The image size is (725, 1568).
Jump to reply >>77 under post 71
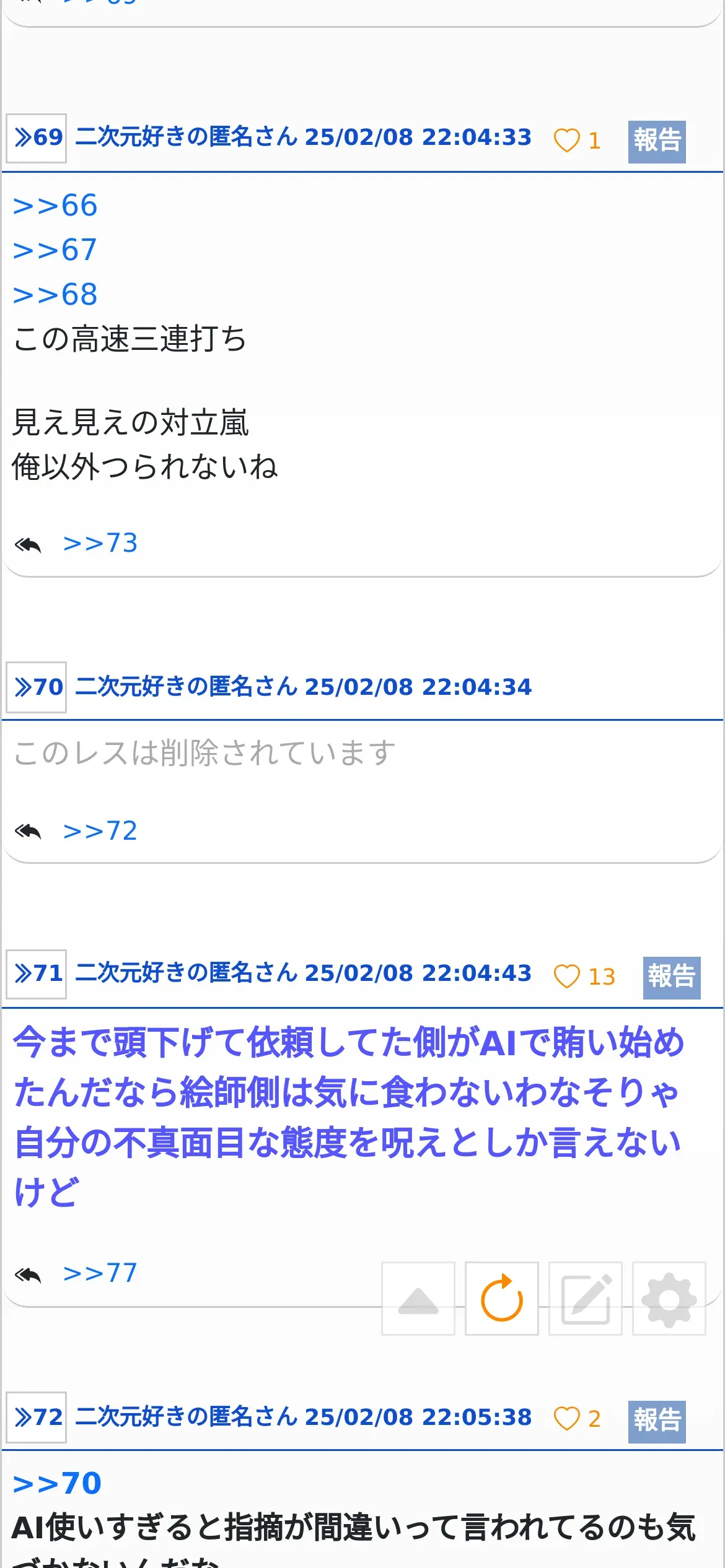pyautogui.click(x=100, y=1273)
